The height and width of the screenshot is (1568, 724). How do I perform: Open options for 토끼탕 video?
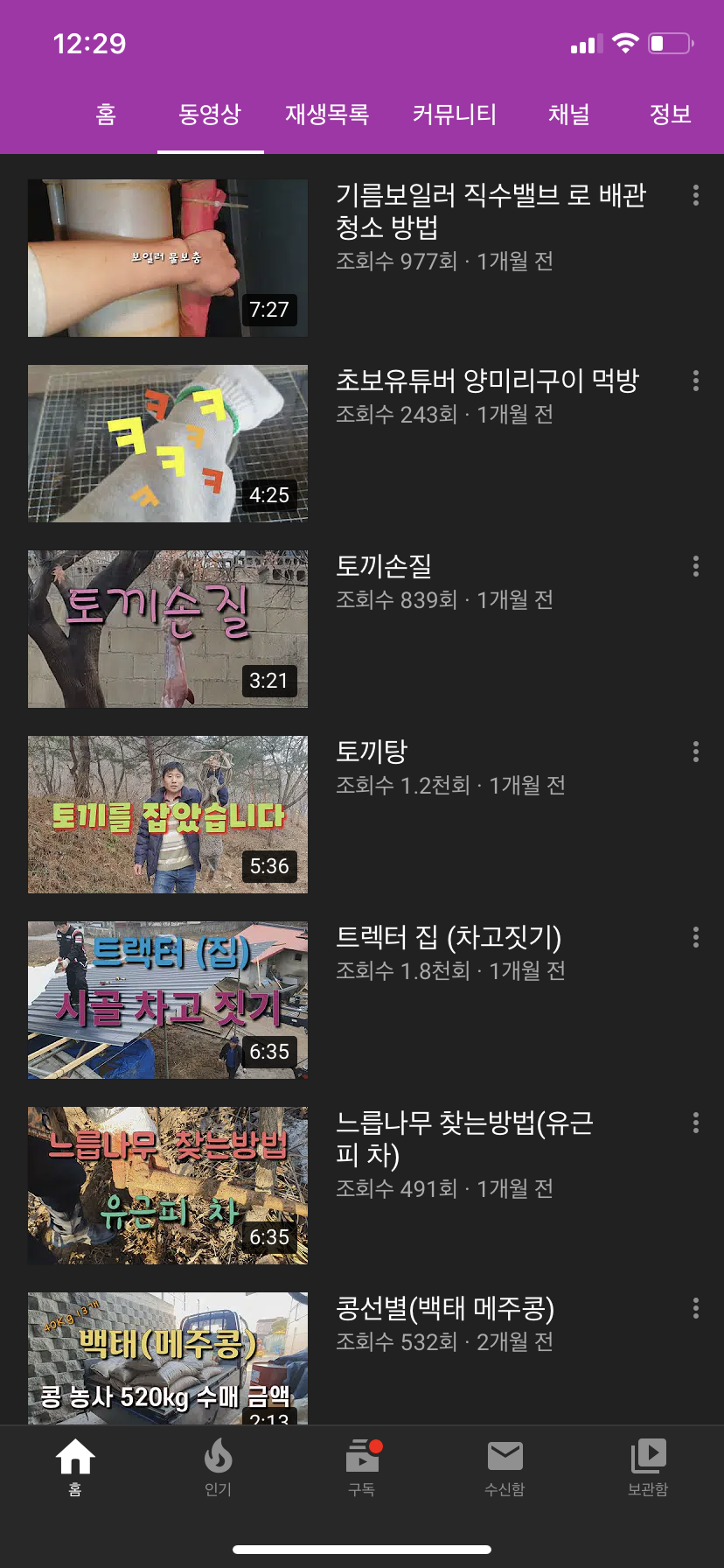tap(696, 752)
